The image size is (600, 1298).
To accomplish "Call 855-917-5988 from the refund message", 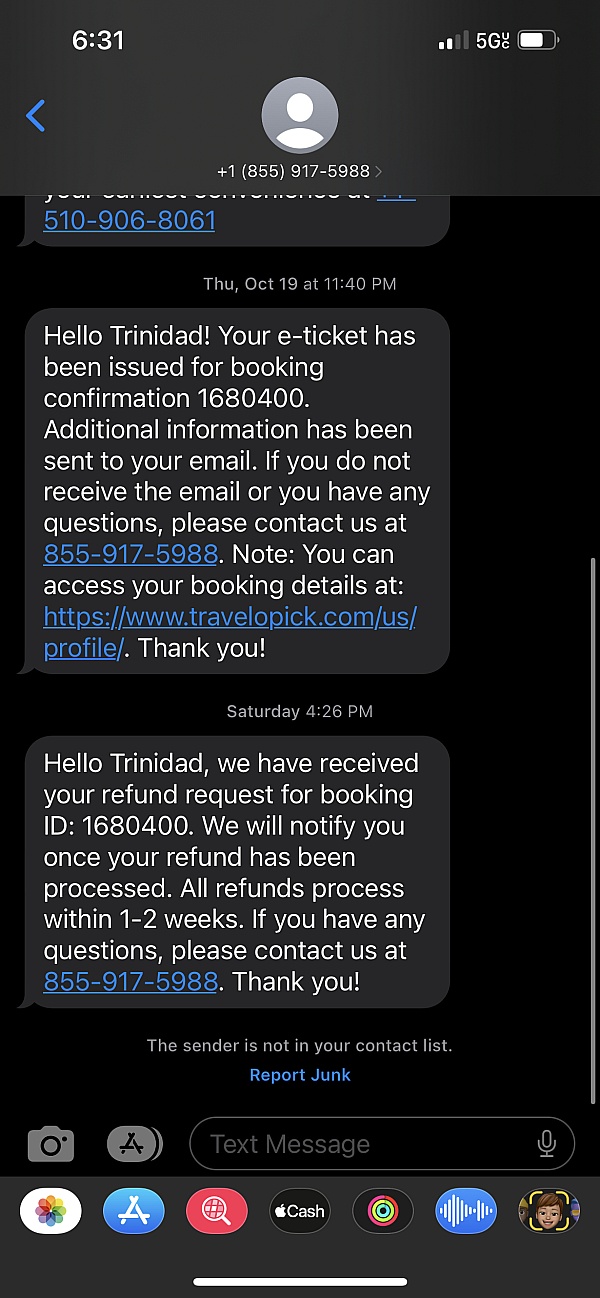I will point(131,982).
